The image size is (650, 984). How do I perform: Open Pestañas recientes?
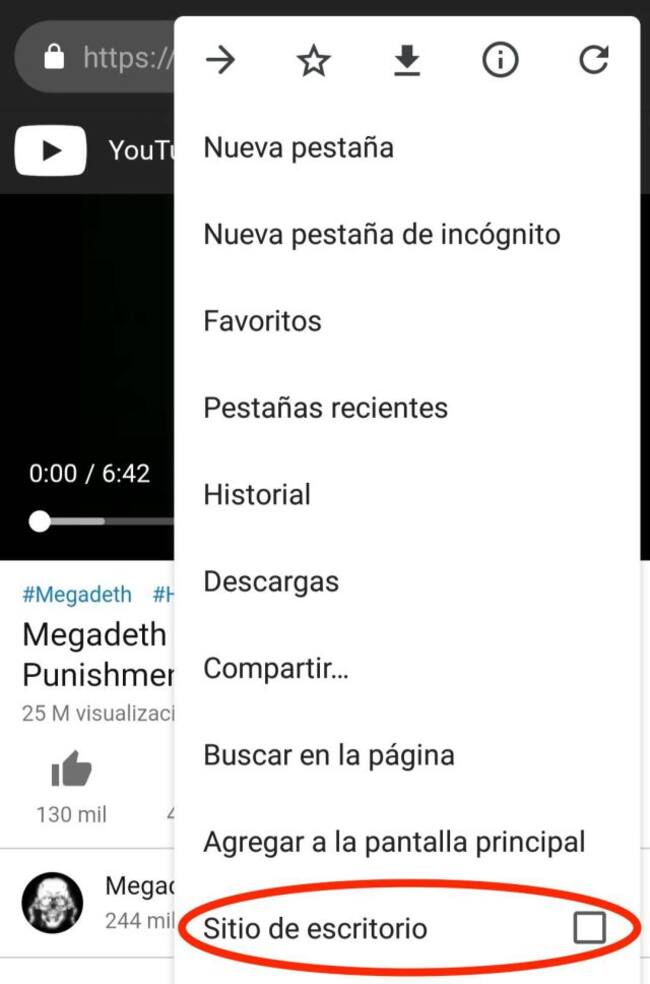pos(325,408)
